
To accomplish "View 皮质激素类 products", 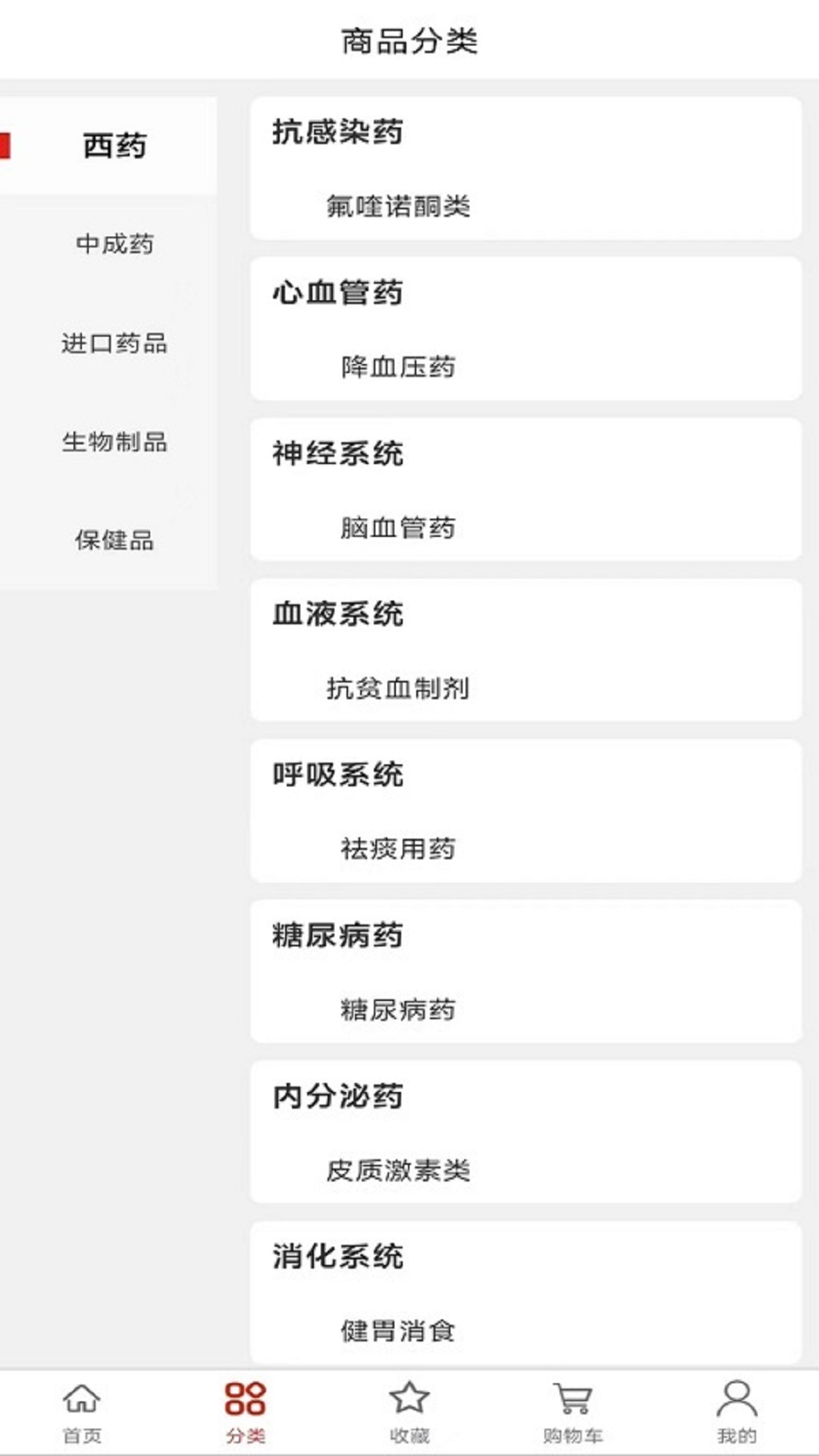I will coord(398,1171).
